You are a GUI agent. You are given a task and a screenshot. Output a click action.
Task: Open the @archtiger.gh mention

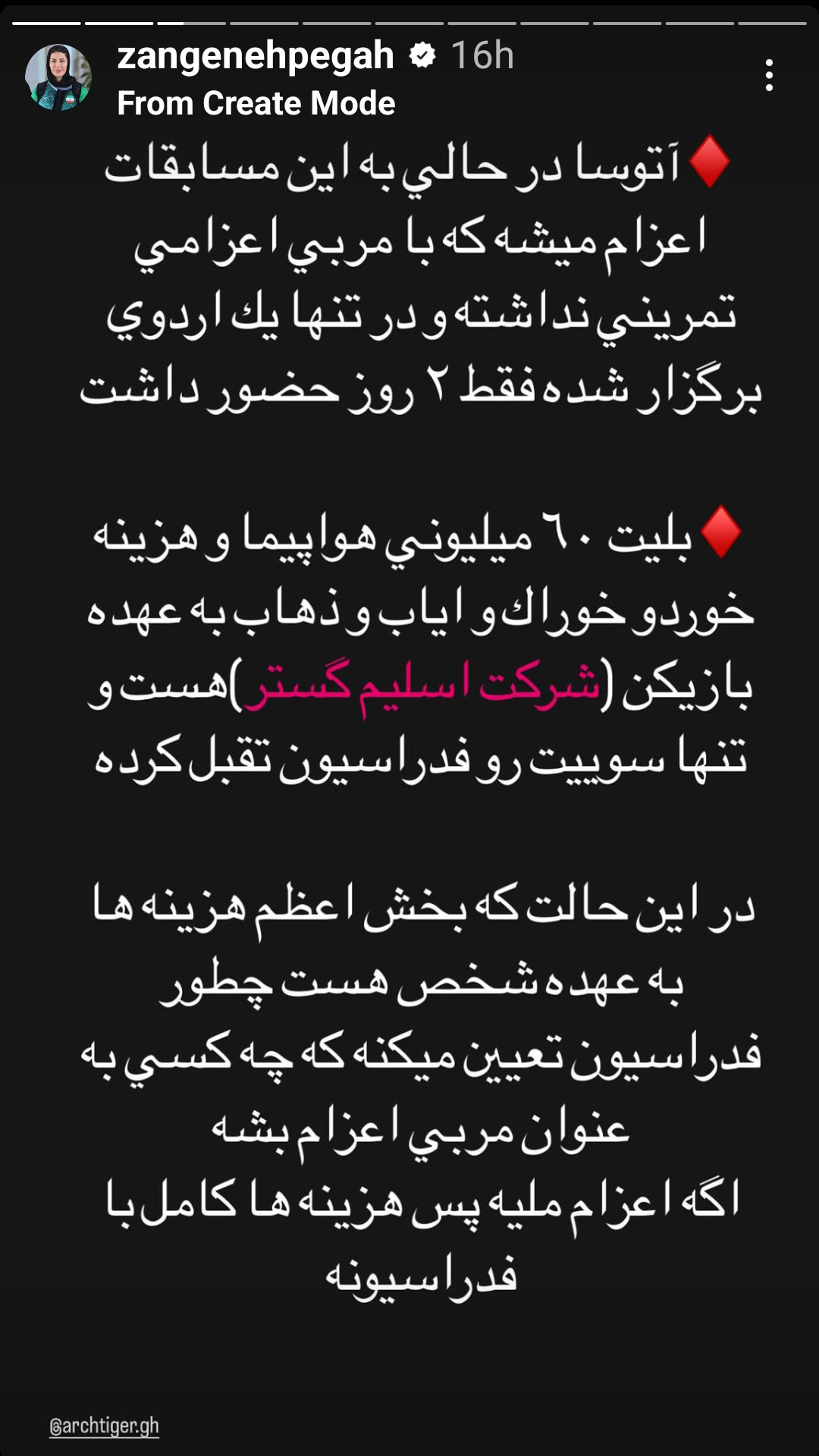pos(104,1426)
